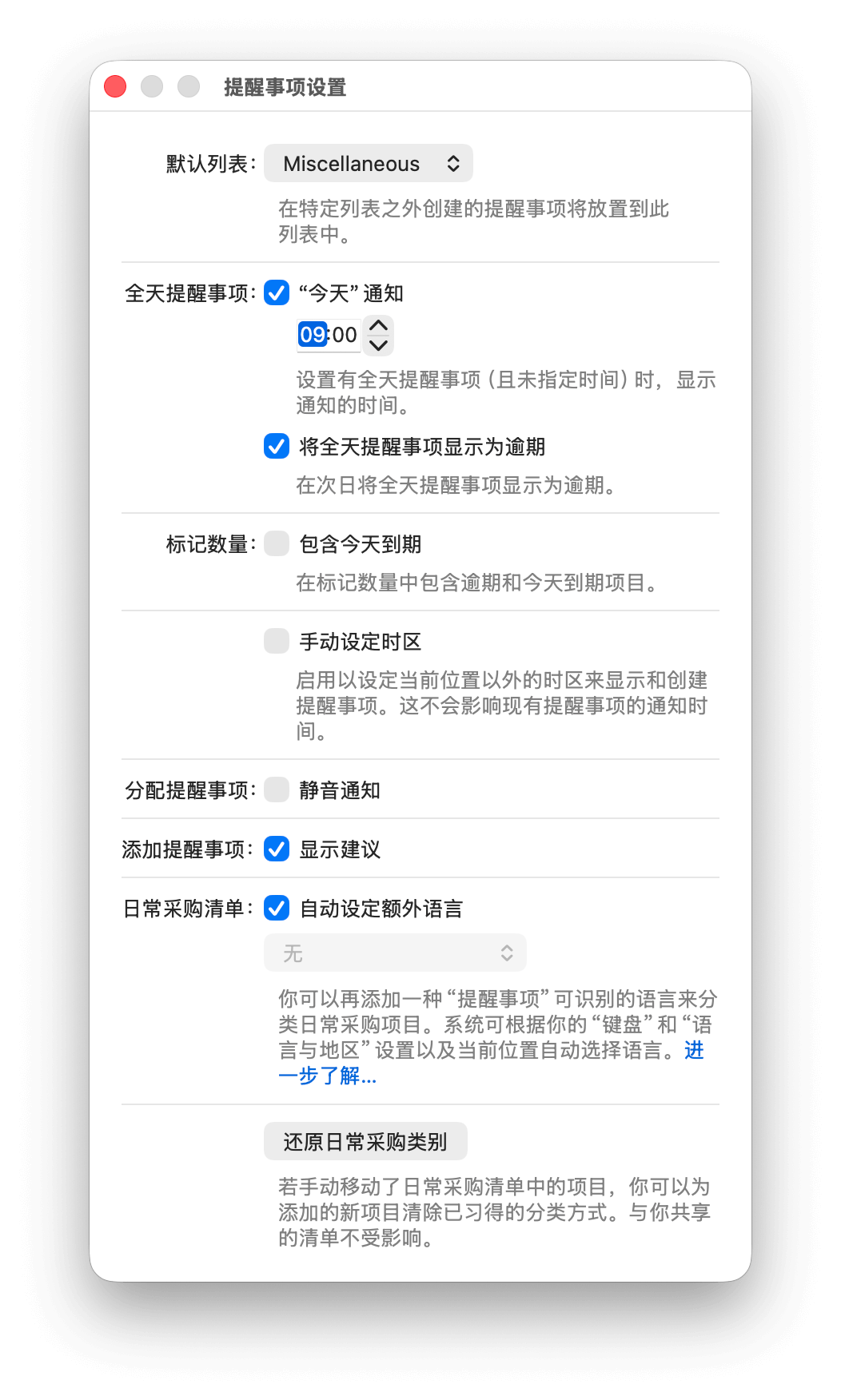Close the 提醒事项设置 window
841x1400 pixels.
(116, 86)
